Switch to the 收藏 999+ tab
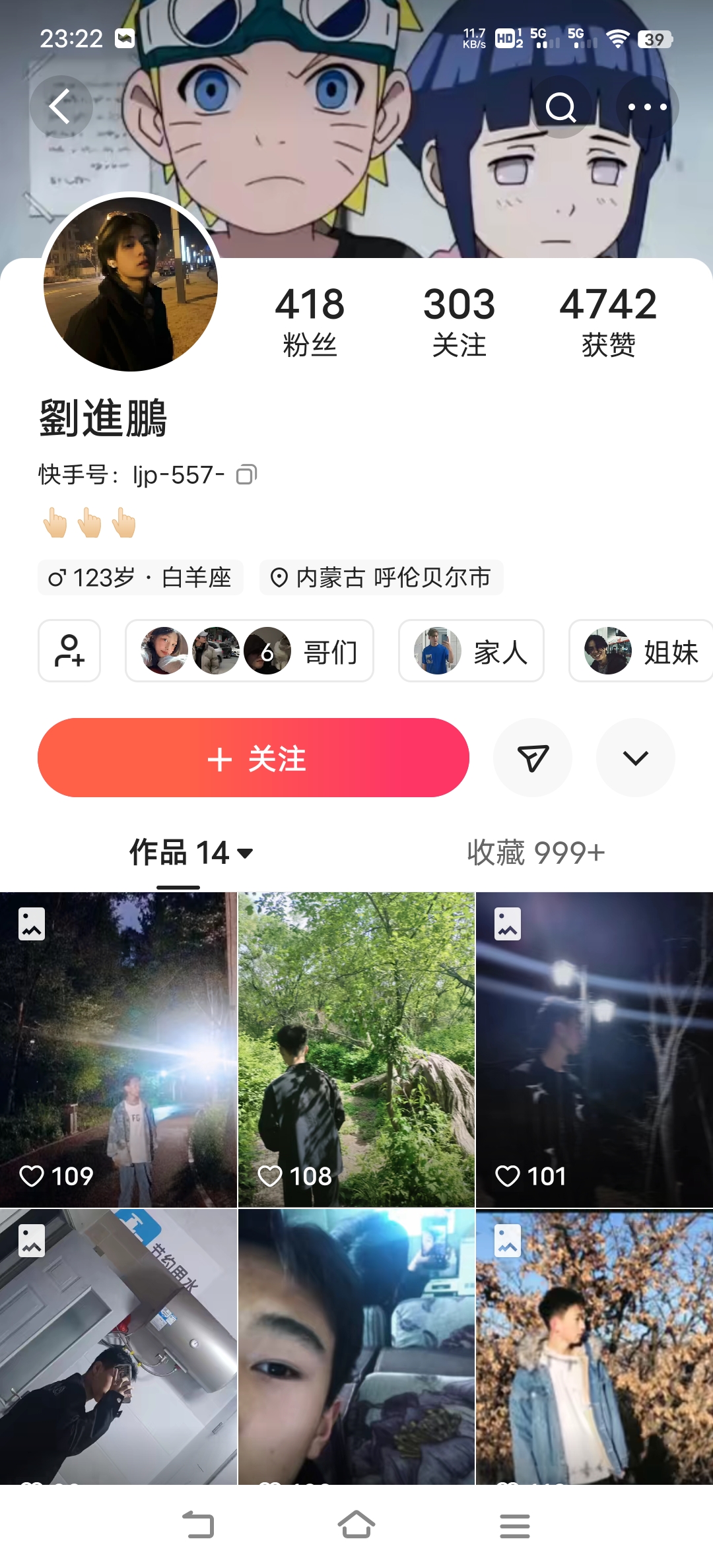The height and width of the screenshot is (1568, 713). click(x=535, y=853)
